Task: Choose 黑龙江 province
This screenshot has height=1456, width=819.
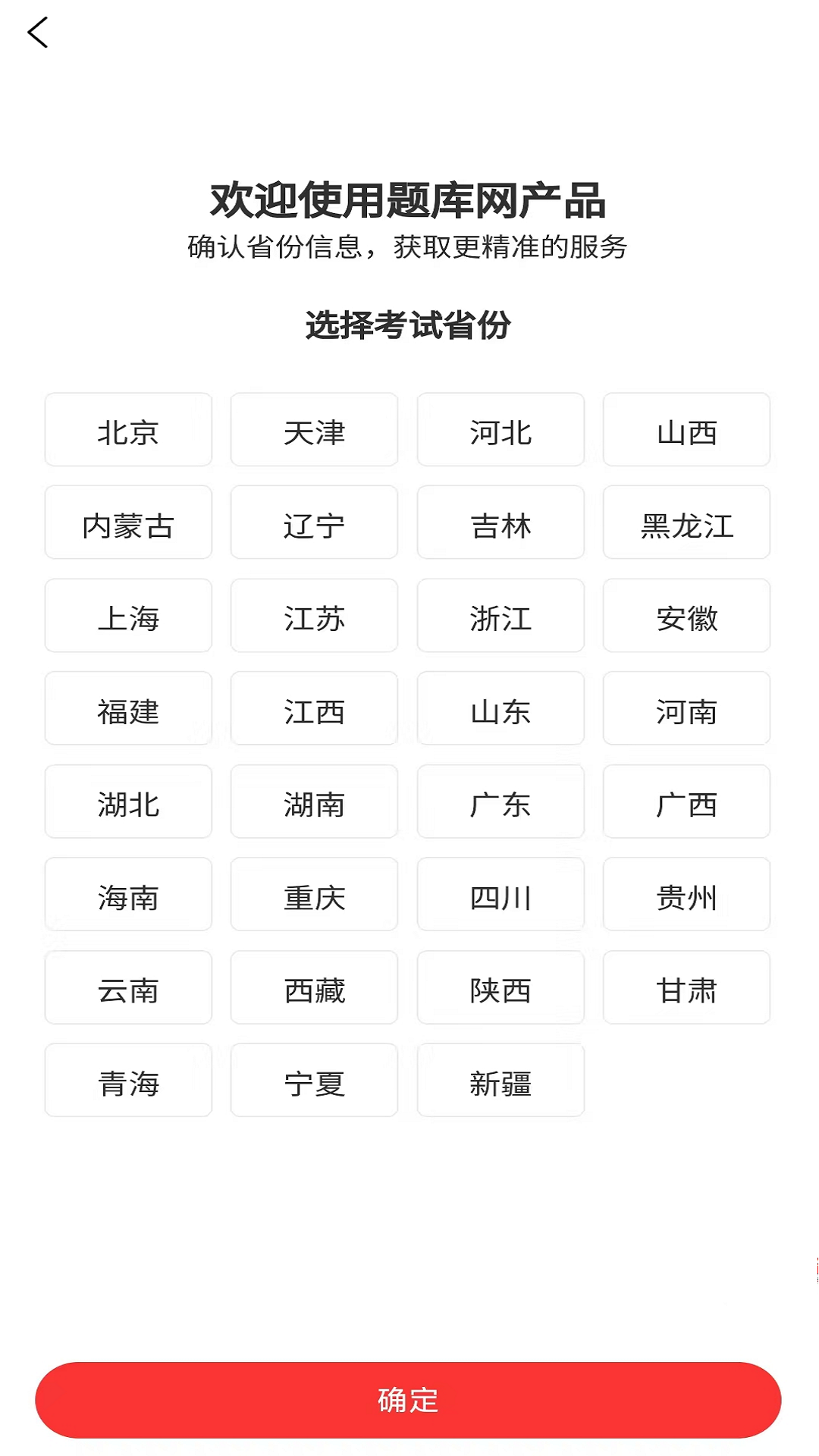Action: [x=686, y=523]
